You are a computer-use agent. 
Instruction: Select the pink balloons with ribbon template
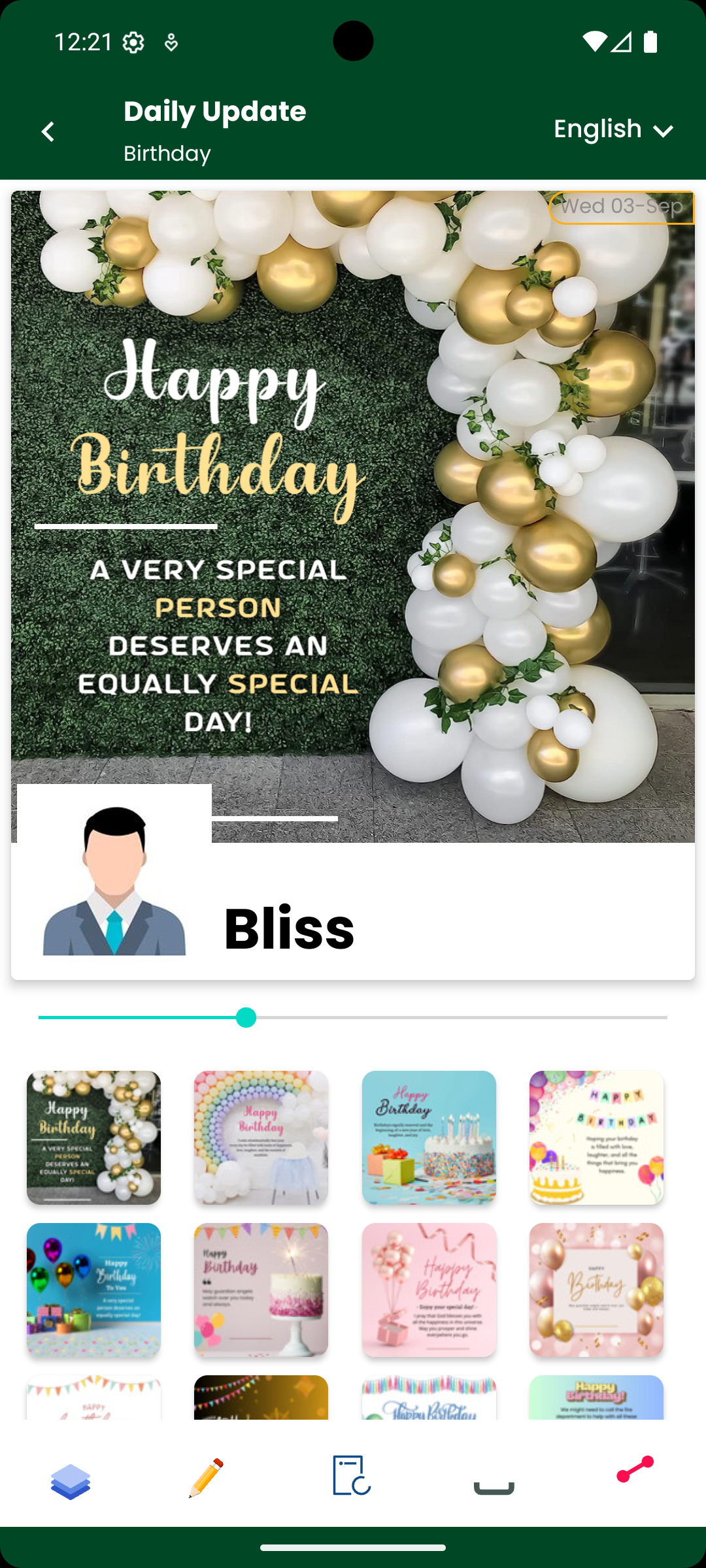tap(429, 1290)
